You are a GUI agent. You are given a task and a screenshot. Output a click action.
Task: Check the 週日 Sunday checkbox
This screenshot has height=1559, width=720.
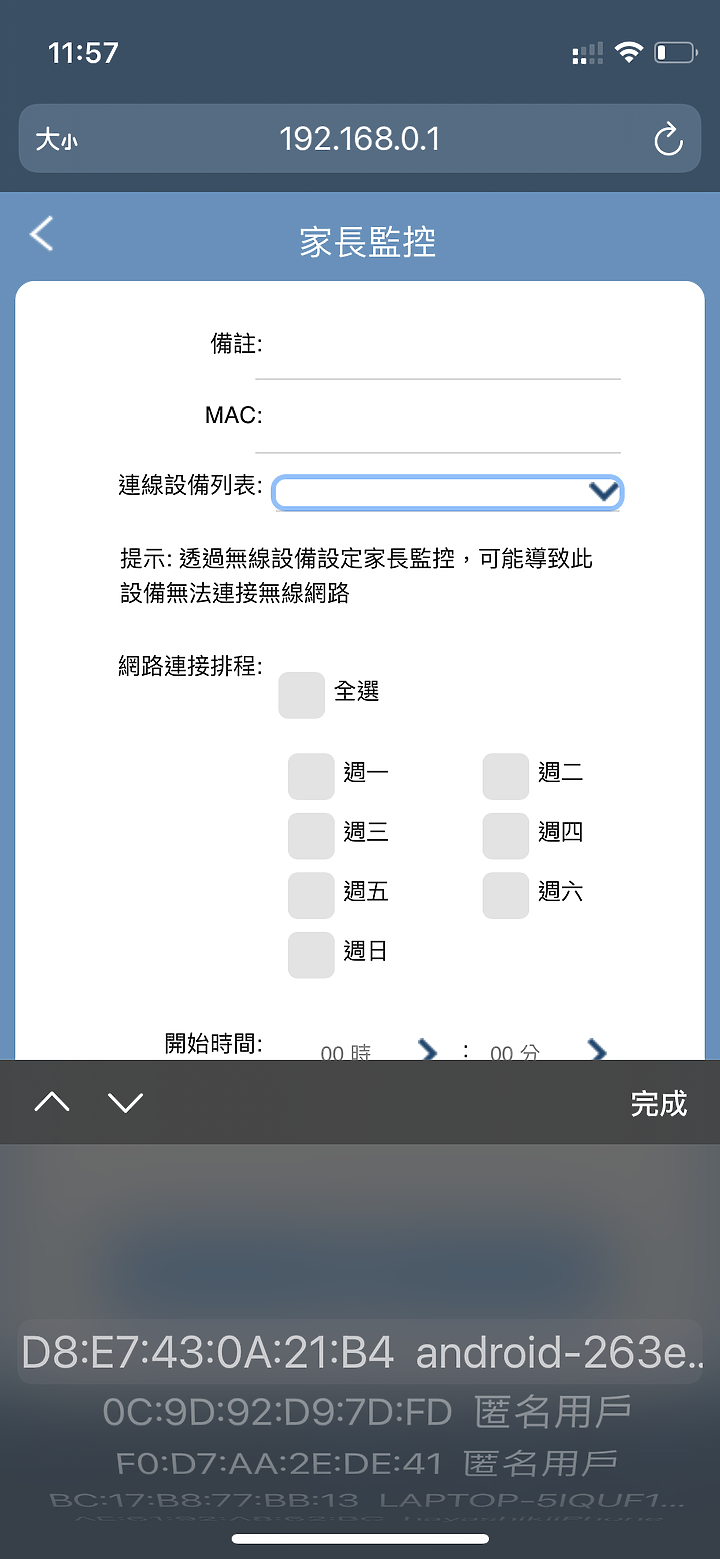[x=310, y=954]
